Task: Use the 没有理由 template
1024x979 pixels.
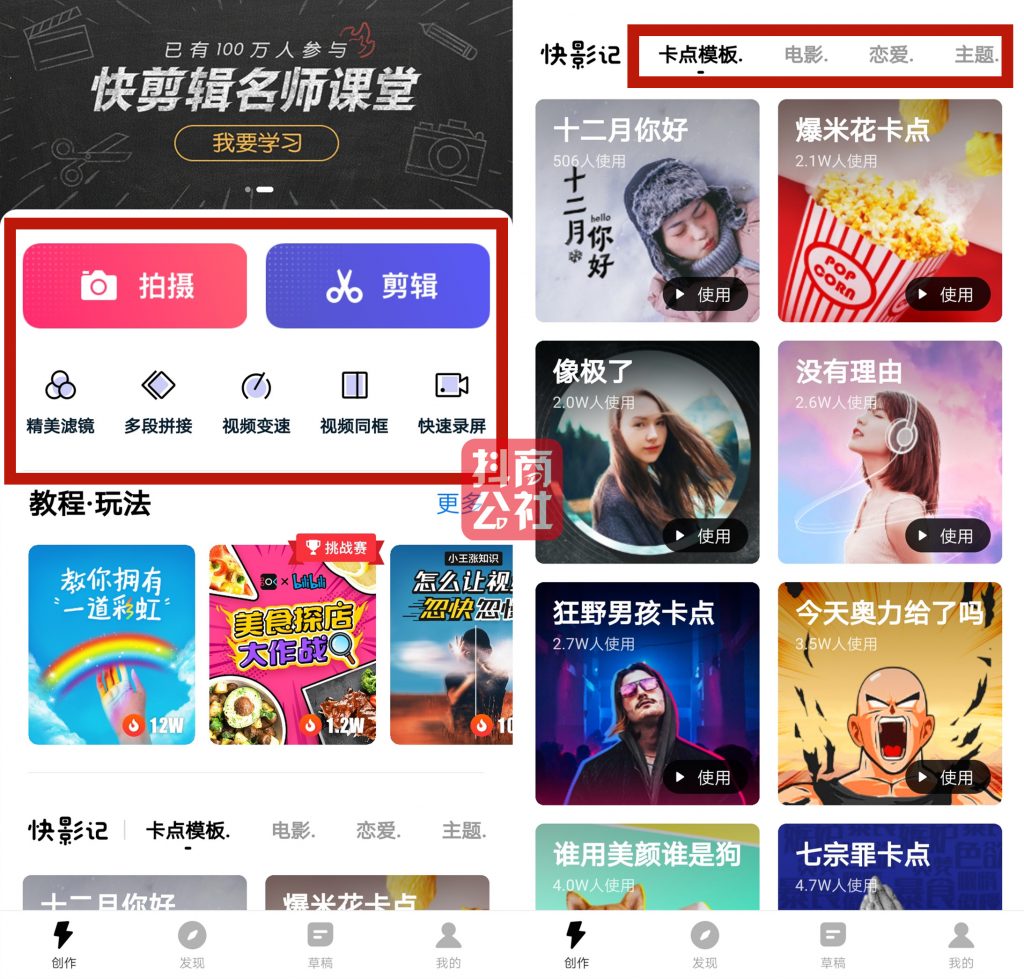Action: tap(947, 536)
